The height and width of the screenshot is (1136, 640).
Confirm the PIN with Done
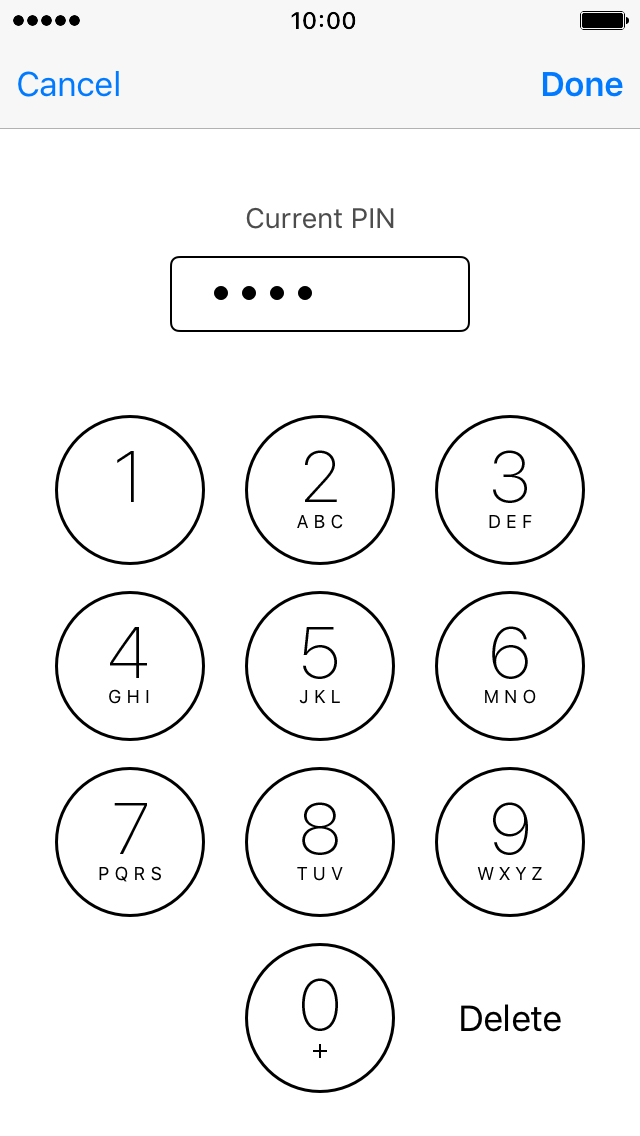582,85
